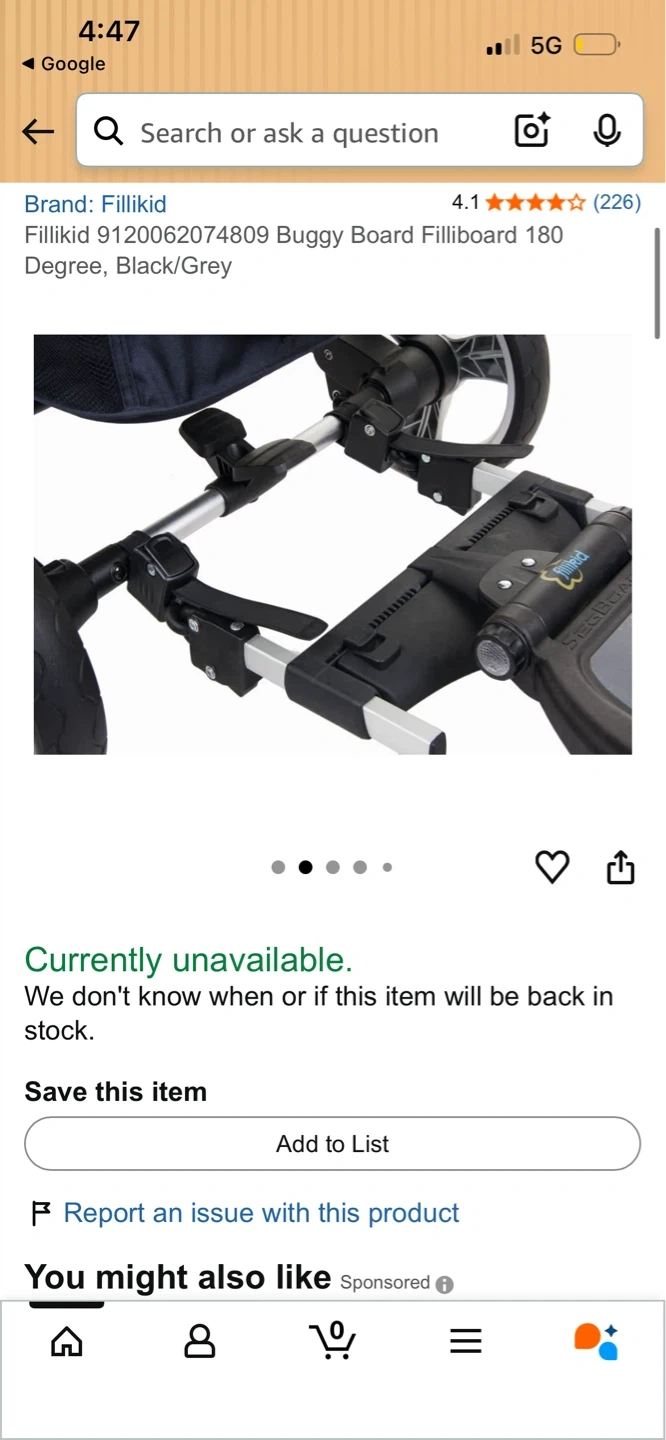Open the buggy board product image

(333, 544)
